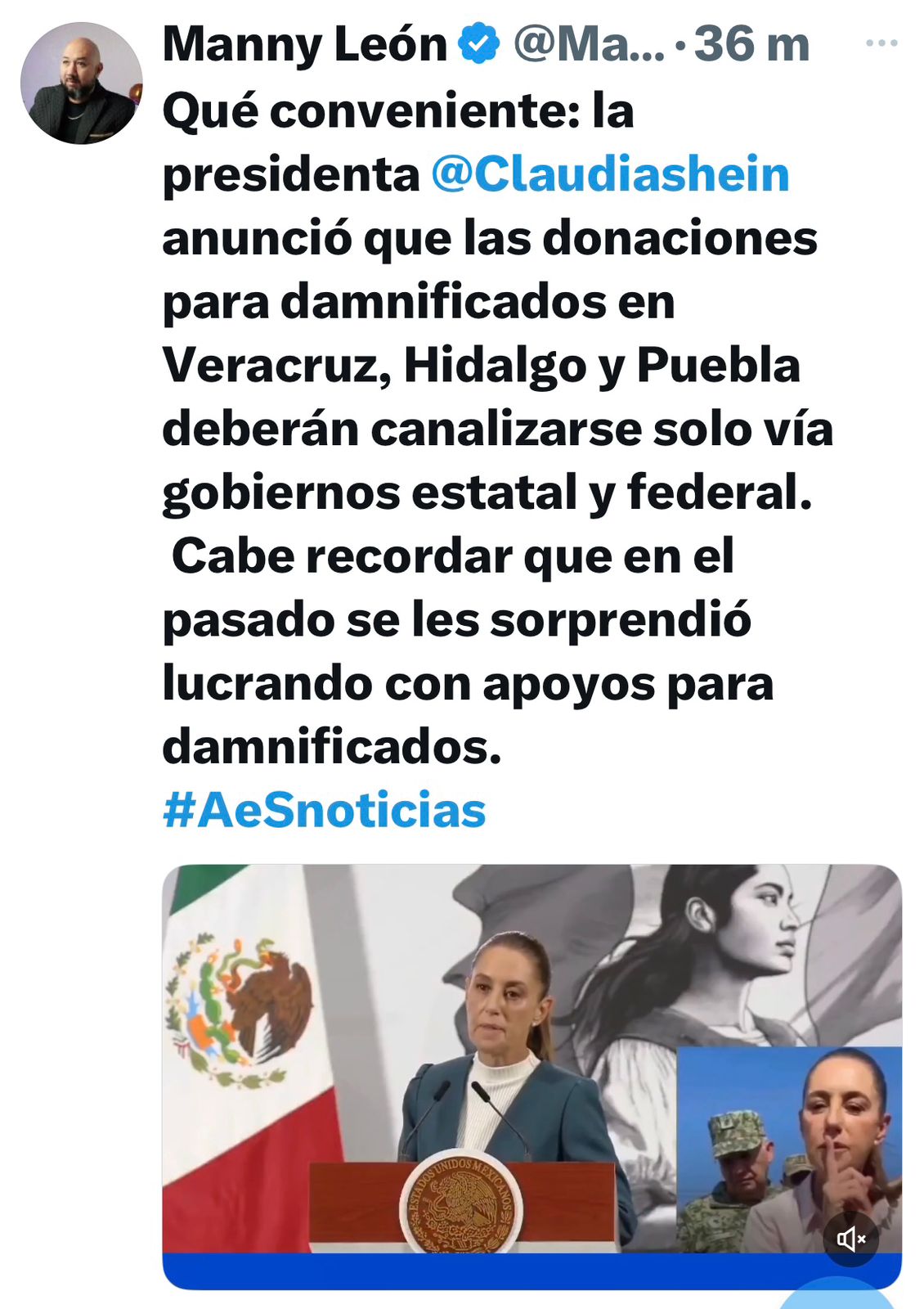This screenshot has width=924, height=1309.
Task: Unmute the video with the speaker icon
Action: click(850, 1239)
